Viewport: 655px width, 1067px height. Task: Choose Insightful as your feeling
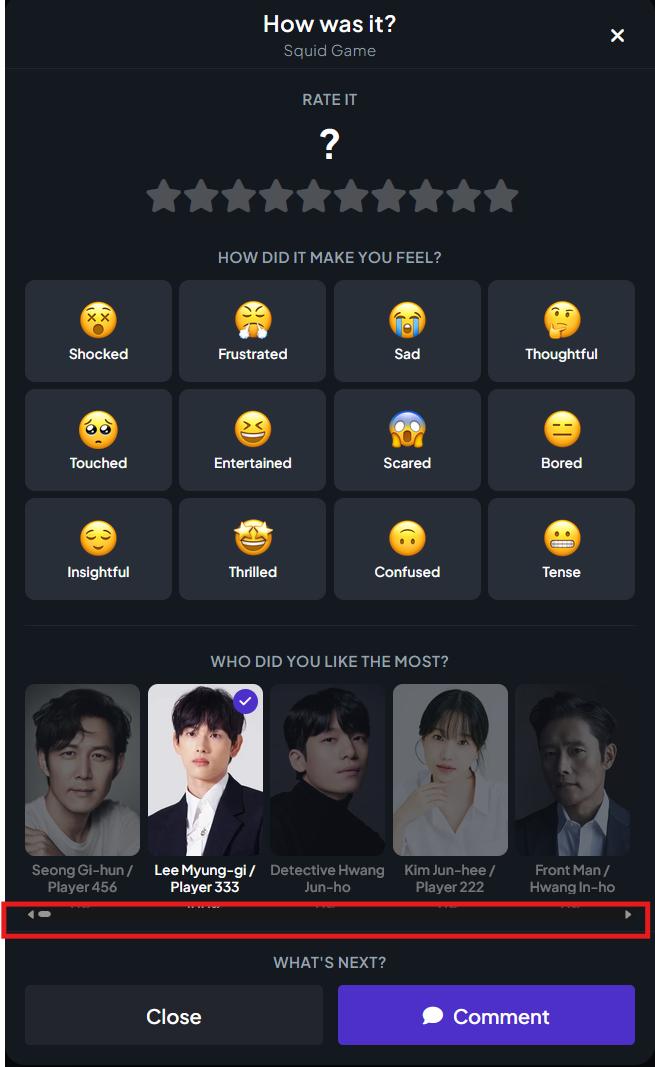click(x=99, y=549)
